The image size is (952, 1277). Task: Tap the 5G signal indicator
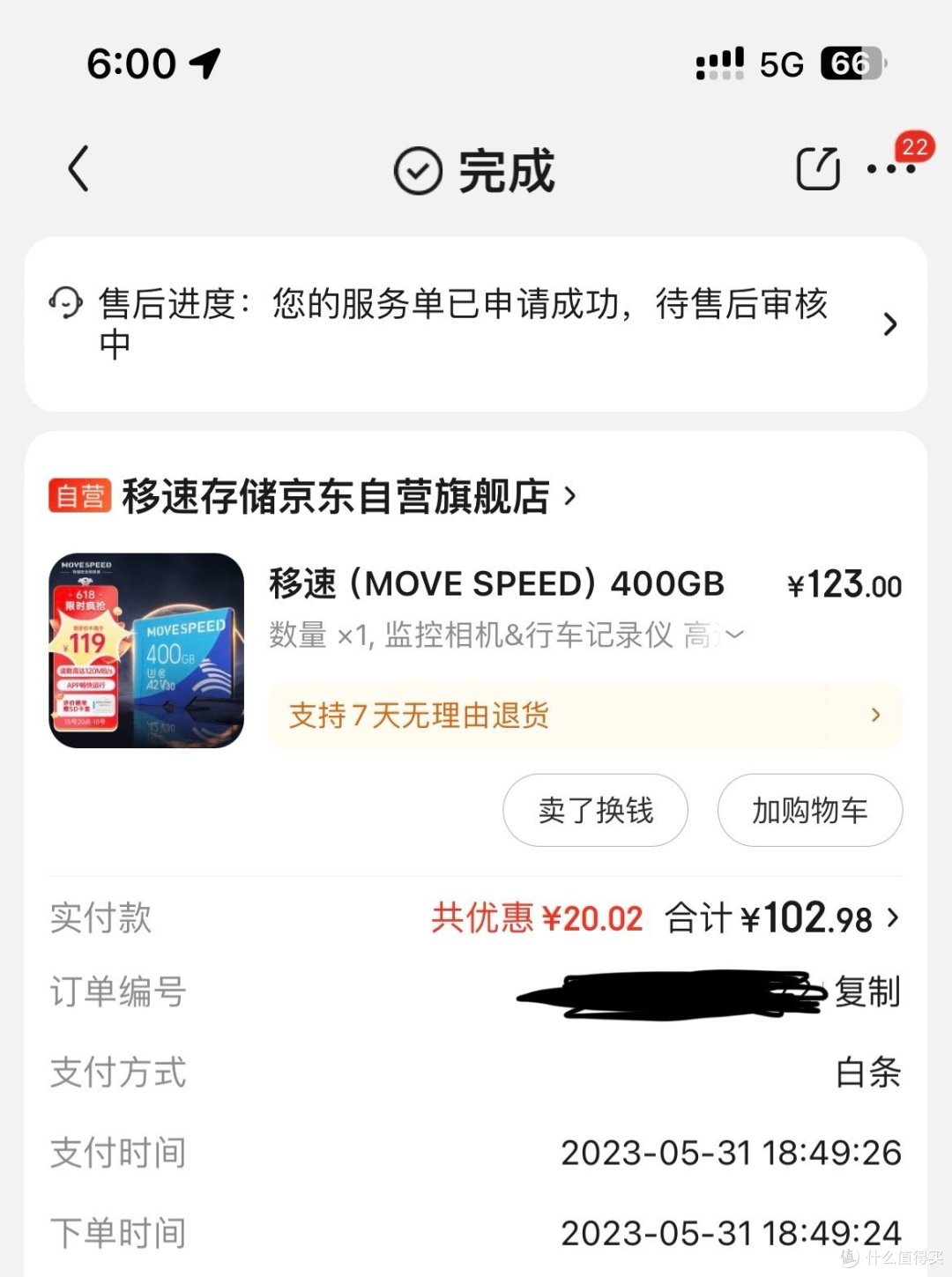(780, 63)
